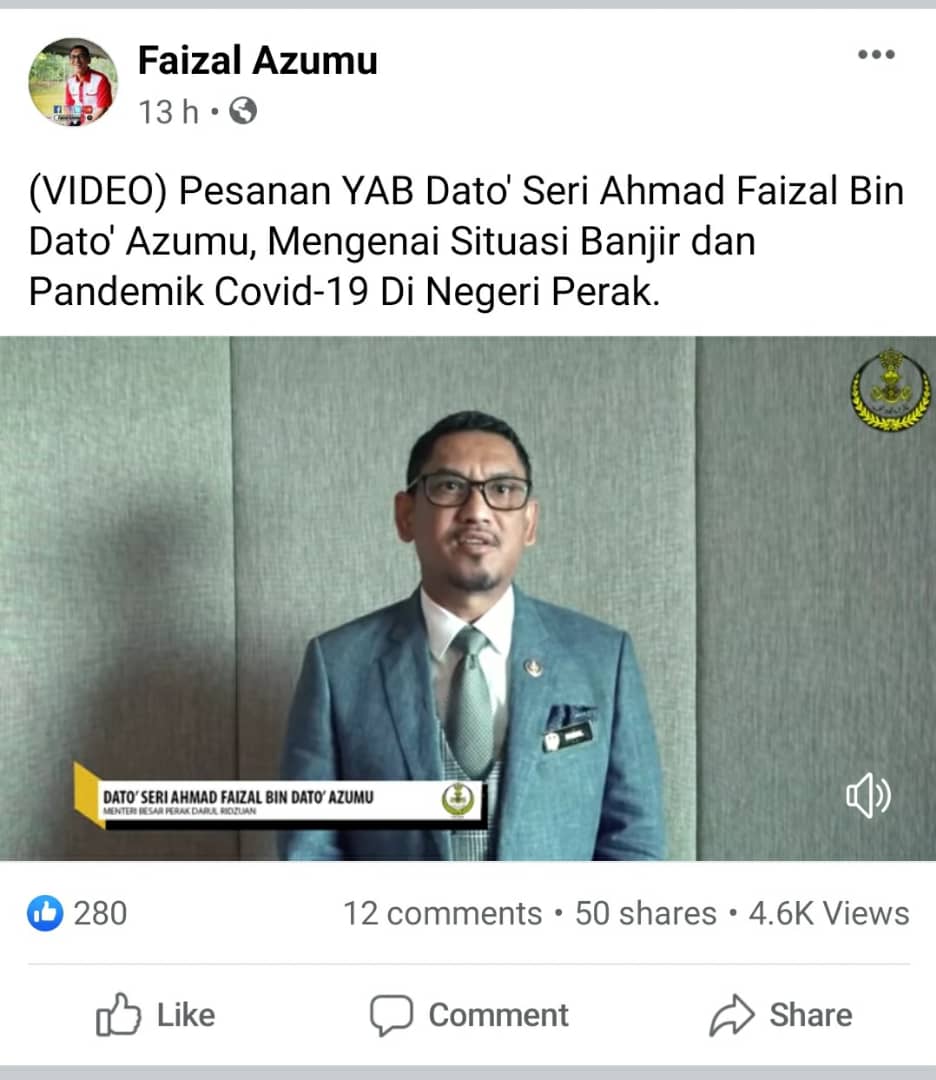Open the 12 comments list

442,913
